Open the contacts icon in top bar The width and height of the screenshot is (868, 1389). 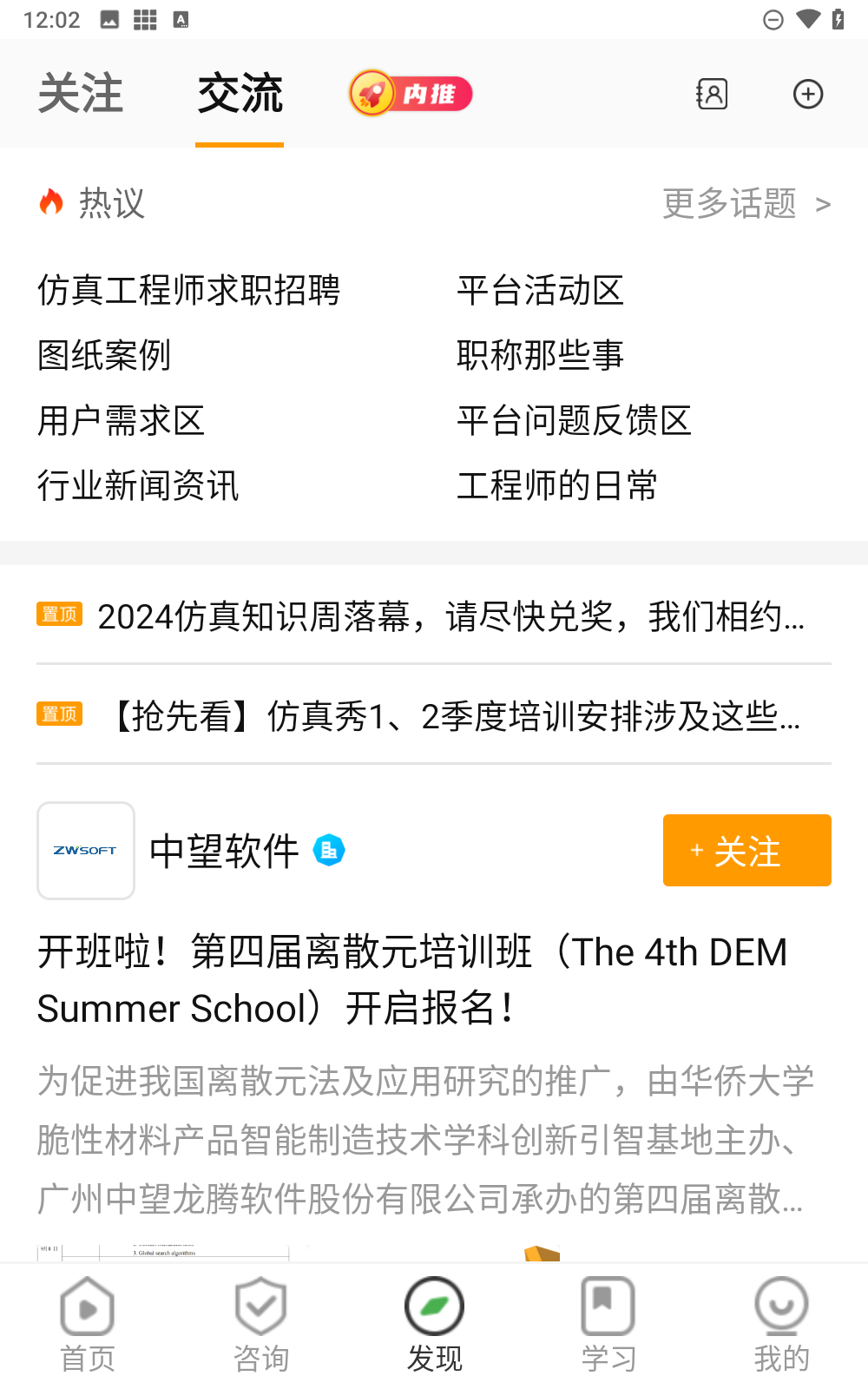(x=712, y=94)
